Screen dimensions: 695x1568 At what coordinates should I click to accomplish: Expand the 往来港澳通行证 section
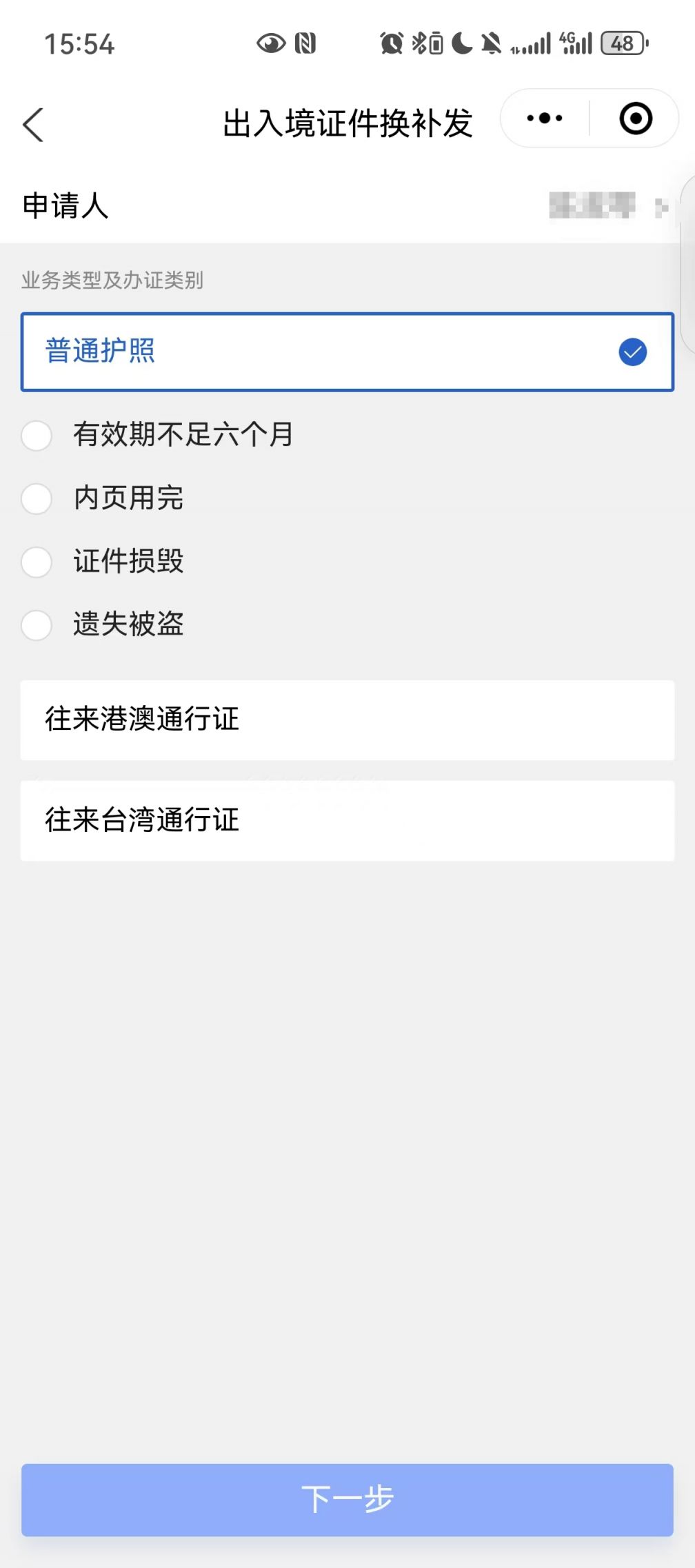click(x=347, y=720)
